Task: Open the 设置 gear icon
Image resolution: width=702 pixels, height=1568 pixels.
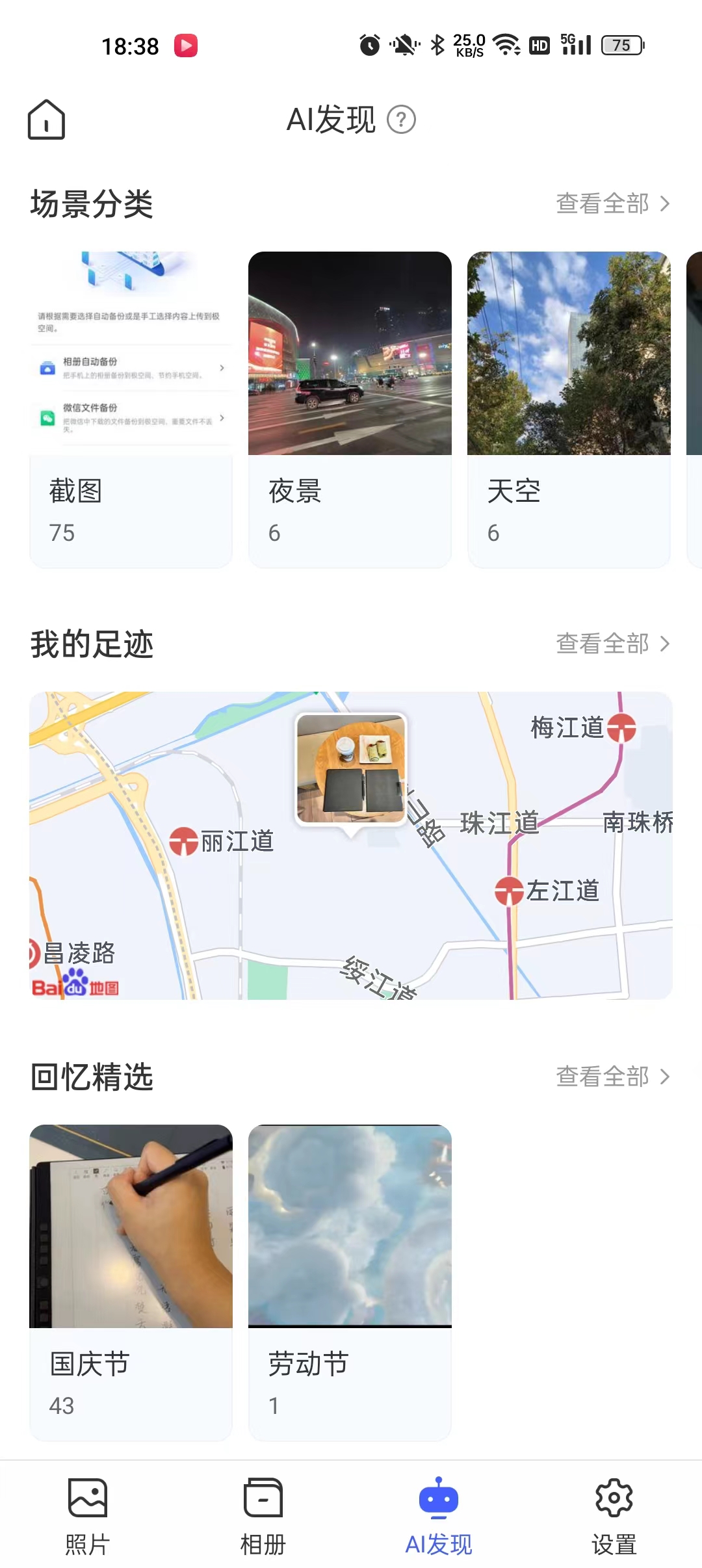Action: point(614,1498)
